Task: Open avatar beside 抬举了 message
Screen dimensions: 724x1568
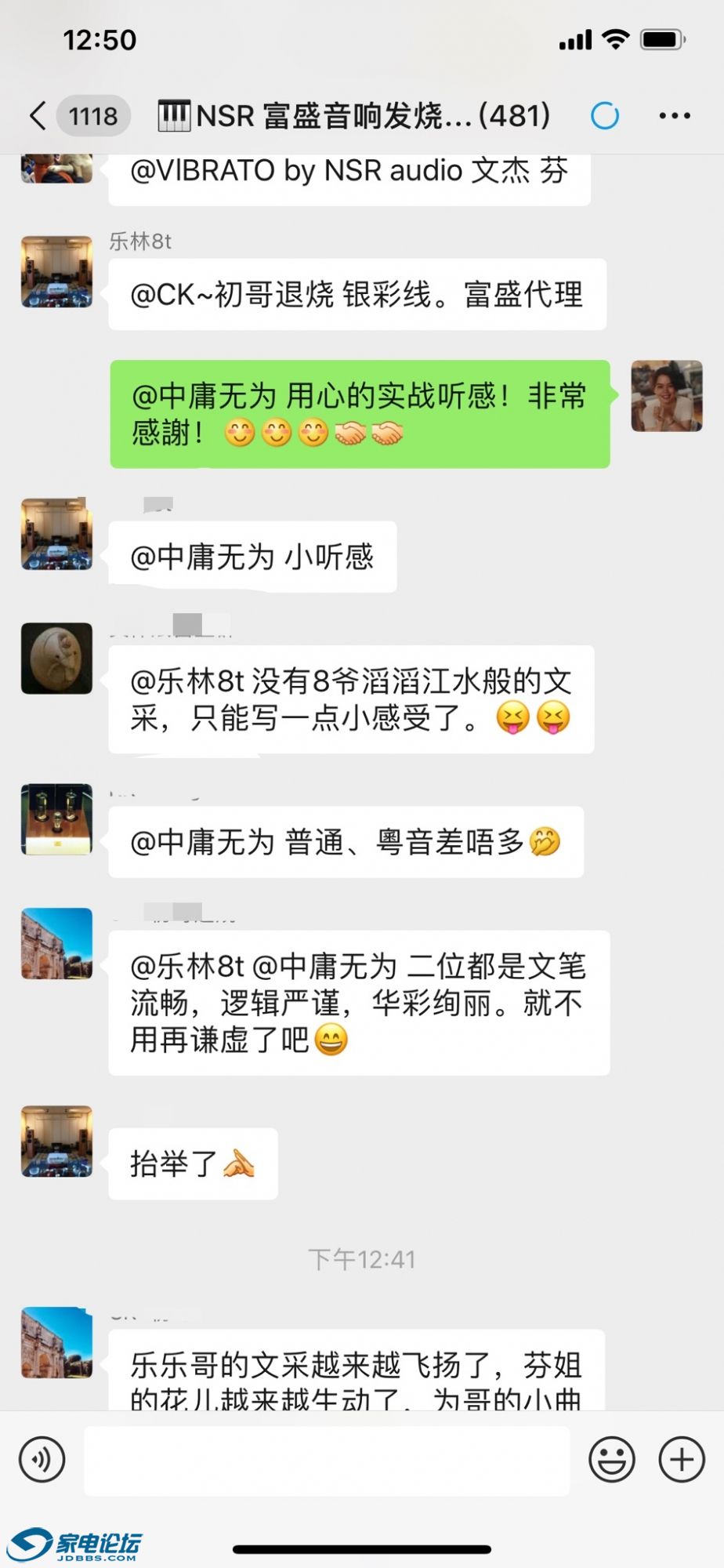Action: (56, 1142)
